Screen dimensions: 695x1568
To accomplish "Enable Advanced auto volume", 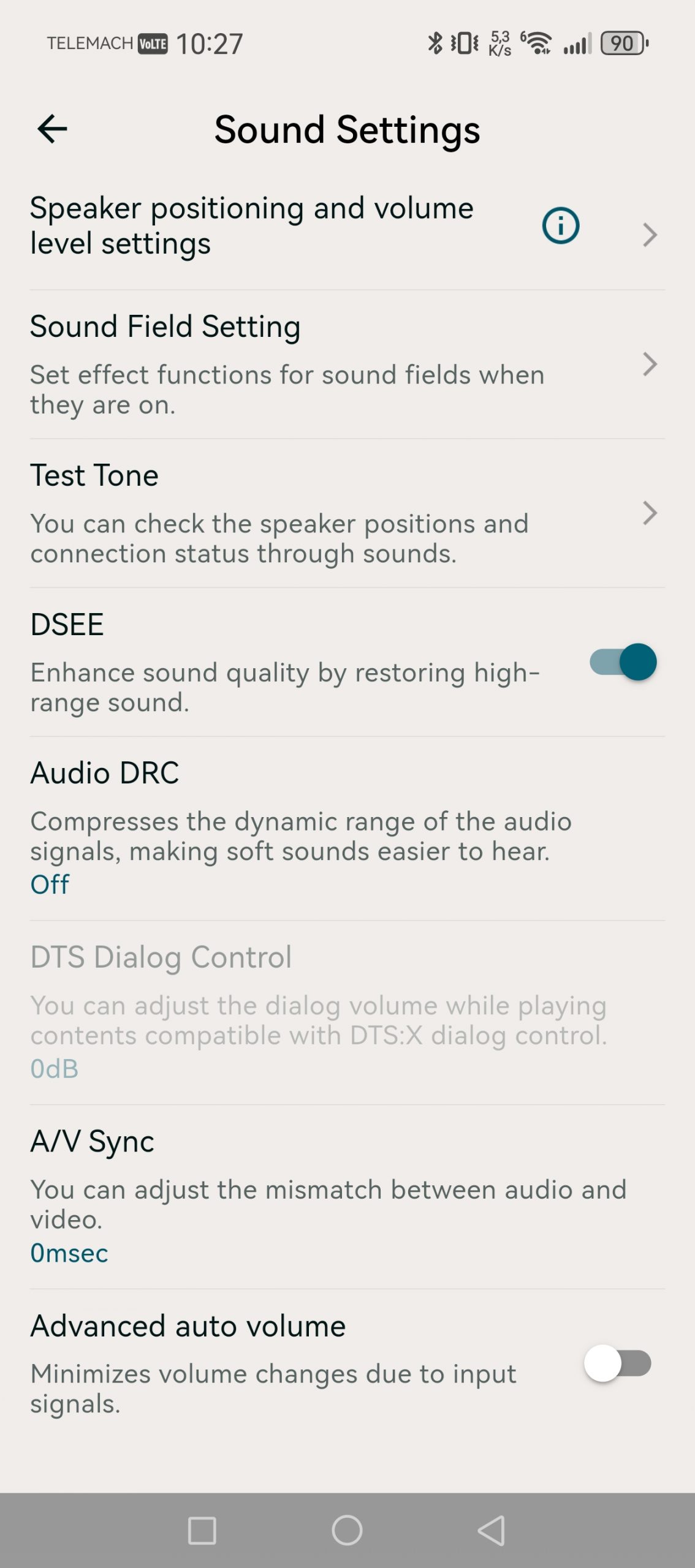I will [x=618, y=1363].
